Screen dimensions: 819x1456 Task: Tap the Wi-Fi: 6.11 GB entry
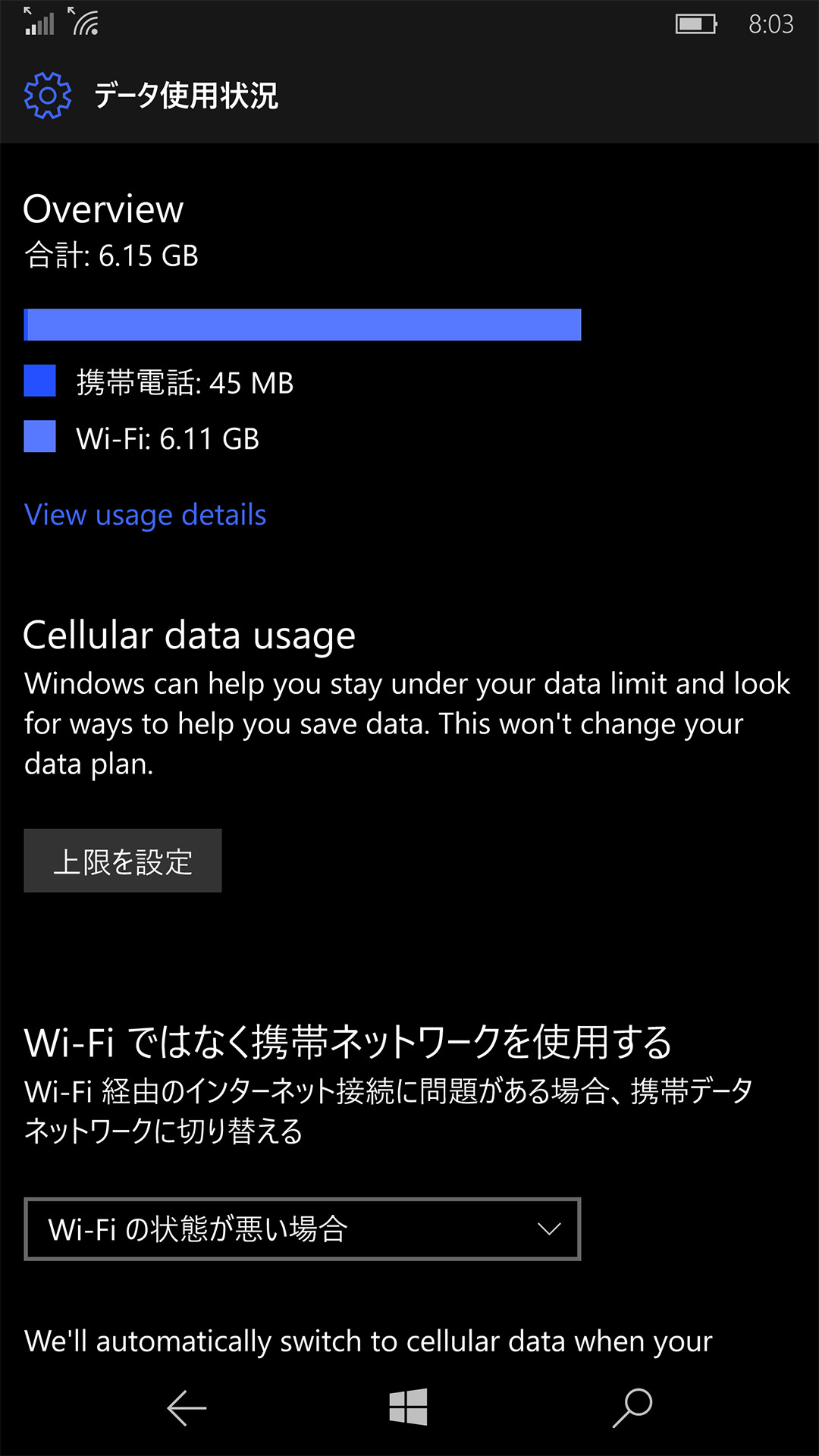[168, 438]
